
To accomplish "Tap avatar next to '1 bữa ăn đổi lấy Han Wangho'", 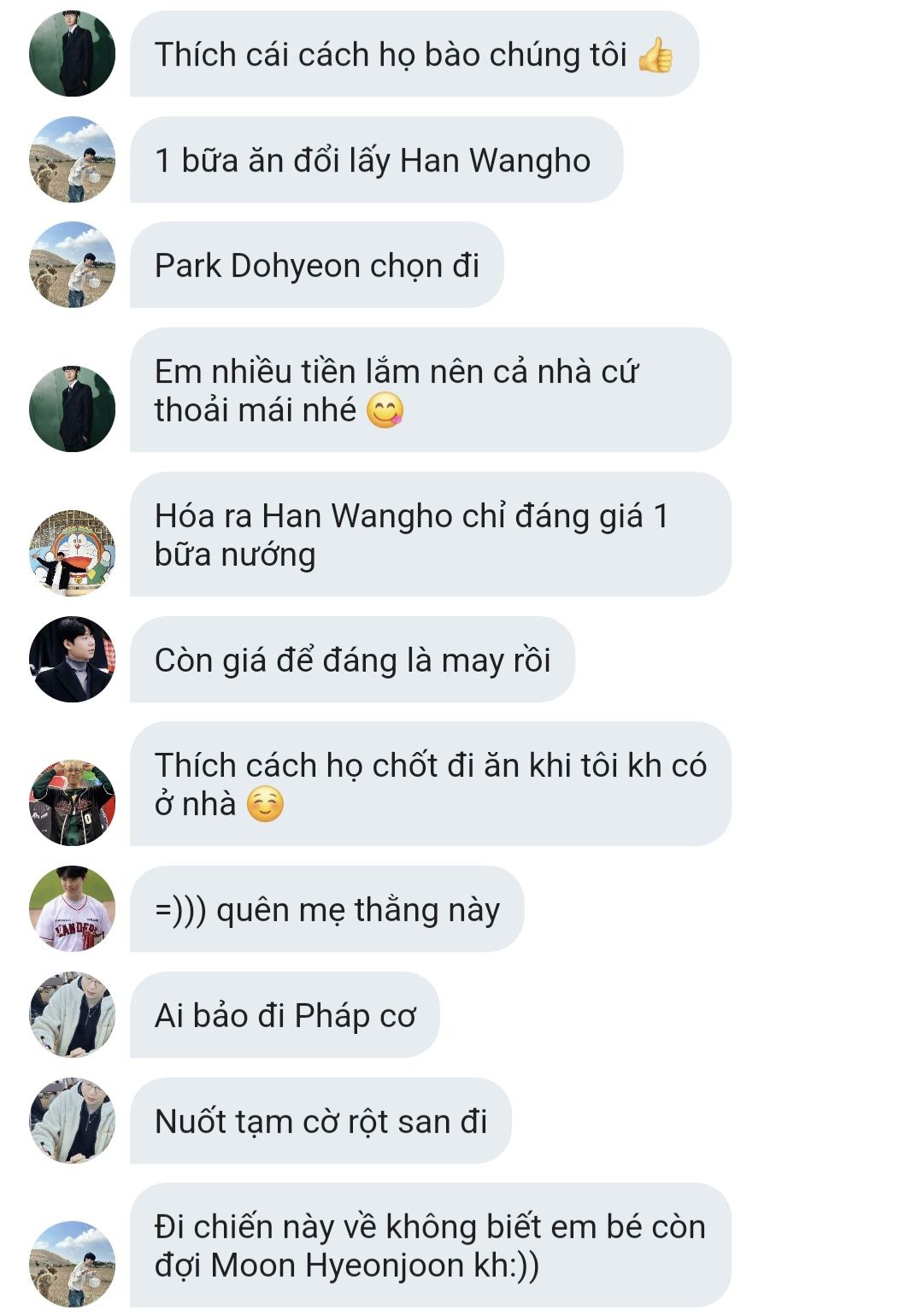I will click(72, 160).
